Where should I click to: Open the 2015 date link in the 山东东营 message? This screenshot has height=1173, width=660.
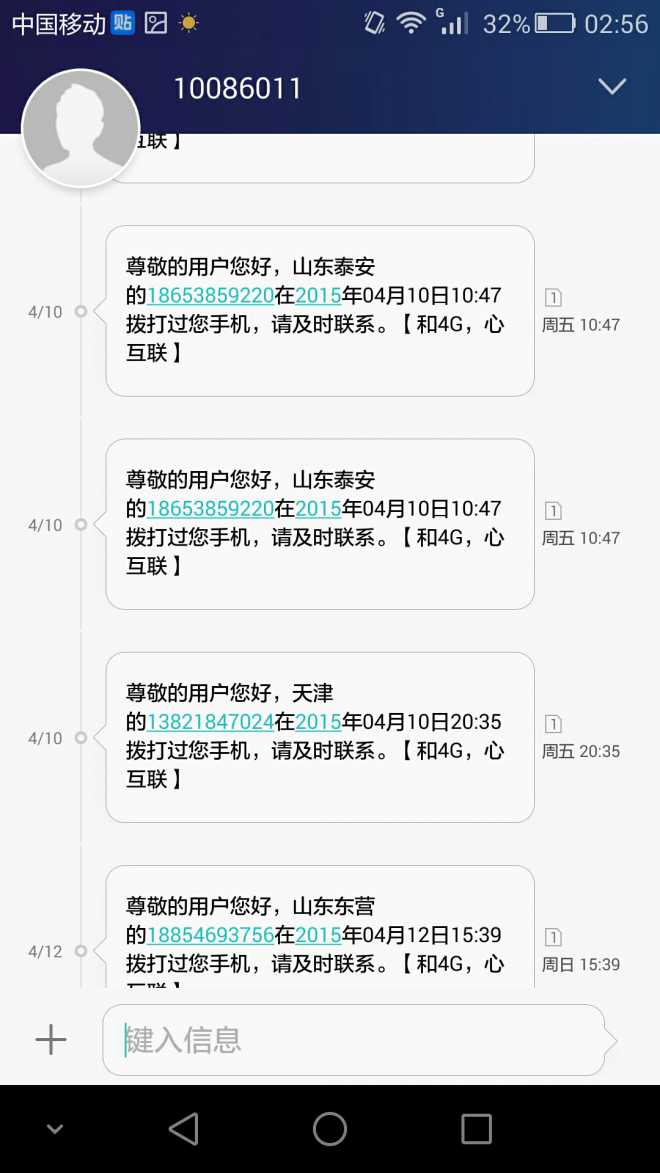[x=318, y=935]
